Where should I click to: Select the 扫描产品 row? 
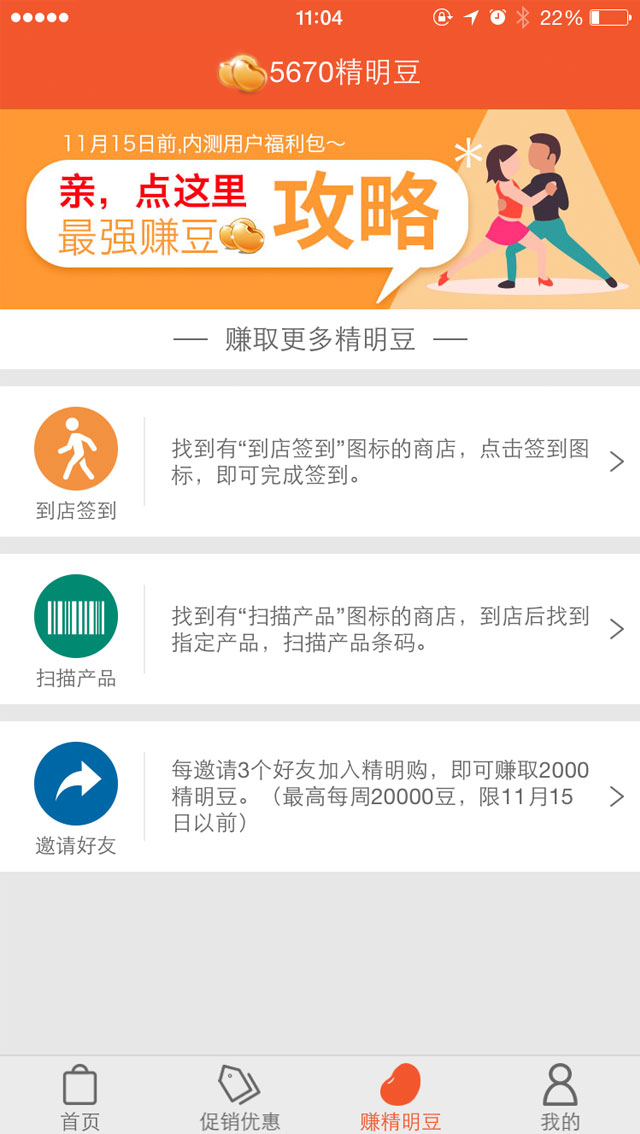(x=320, y=629)
